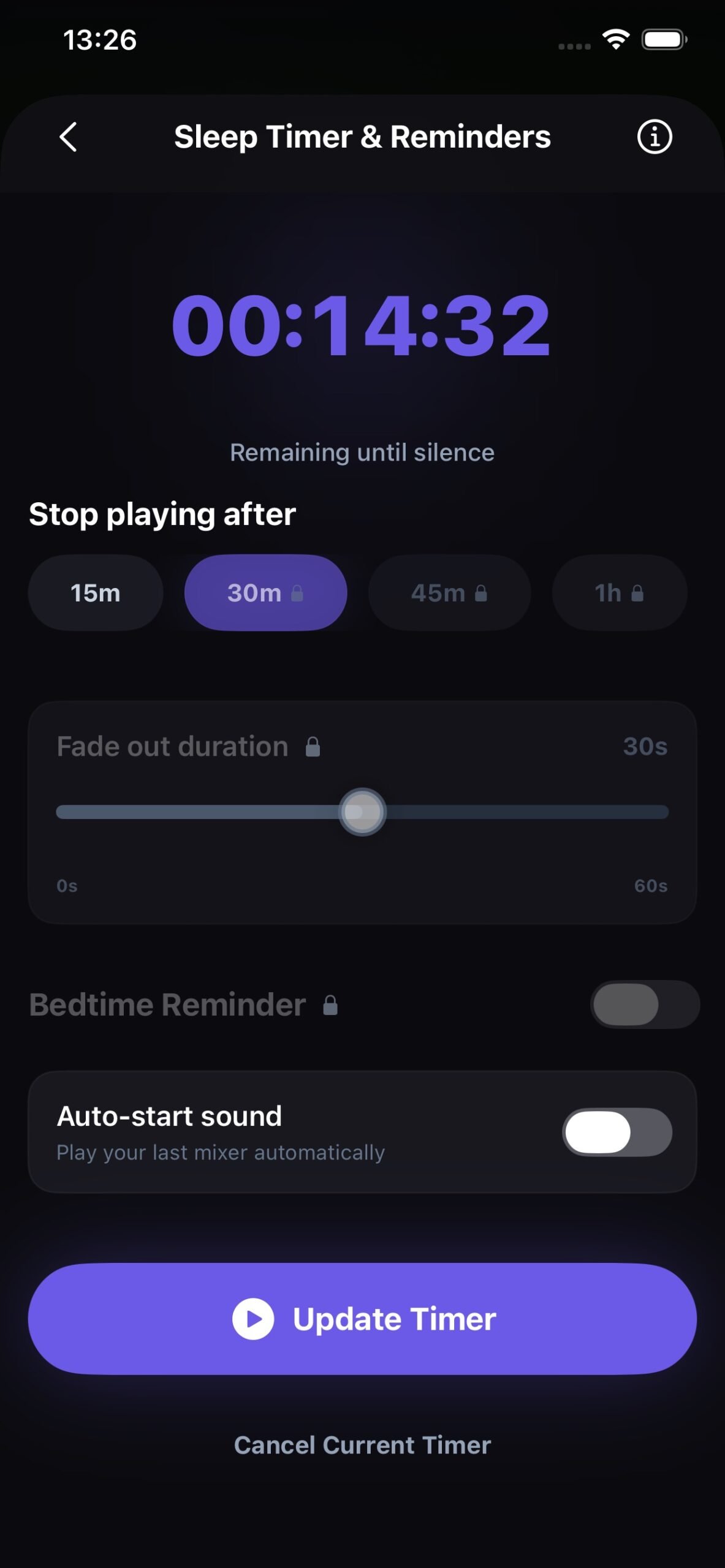
Task: Tap the Update Timer button
Action: coord(362,1319)
